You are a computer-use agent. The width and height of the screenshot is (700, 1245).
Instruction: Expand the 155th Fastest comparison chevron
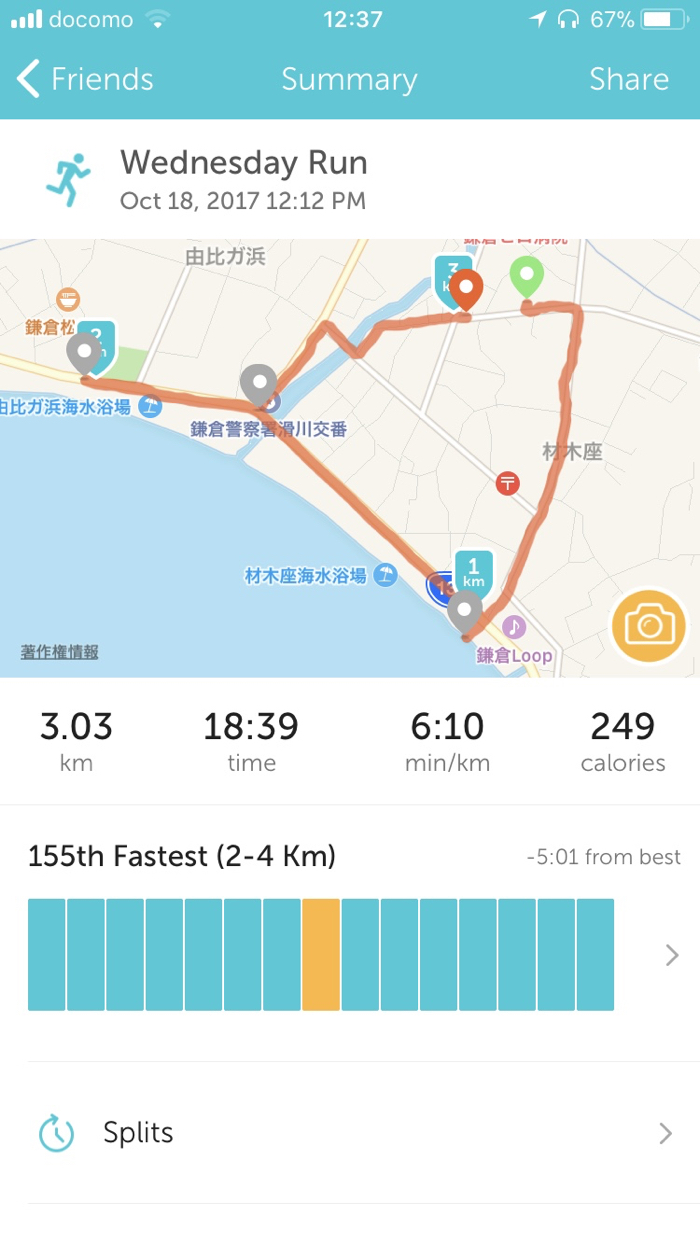[x=672, y=955]
